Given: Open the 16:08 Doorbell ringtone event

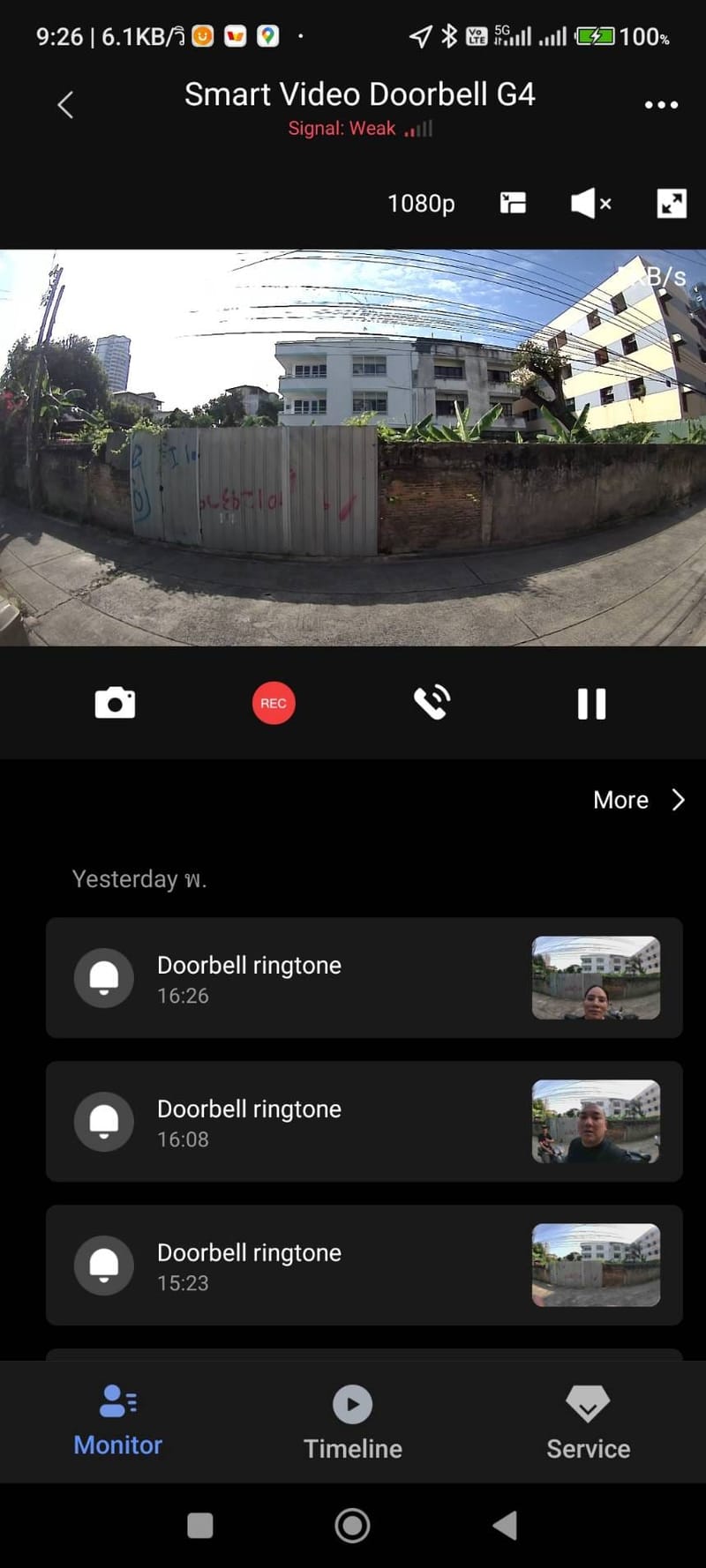Looking at the screenshot, I should coord(364,1122).
